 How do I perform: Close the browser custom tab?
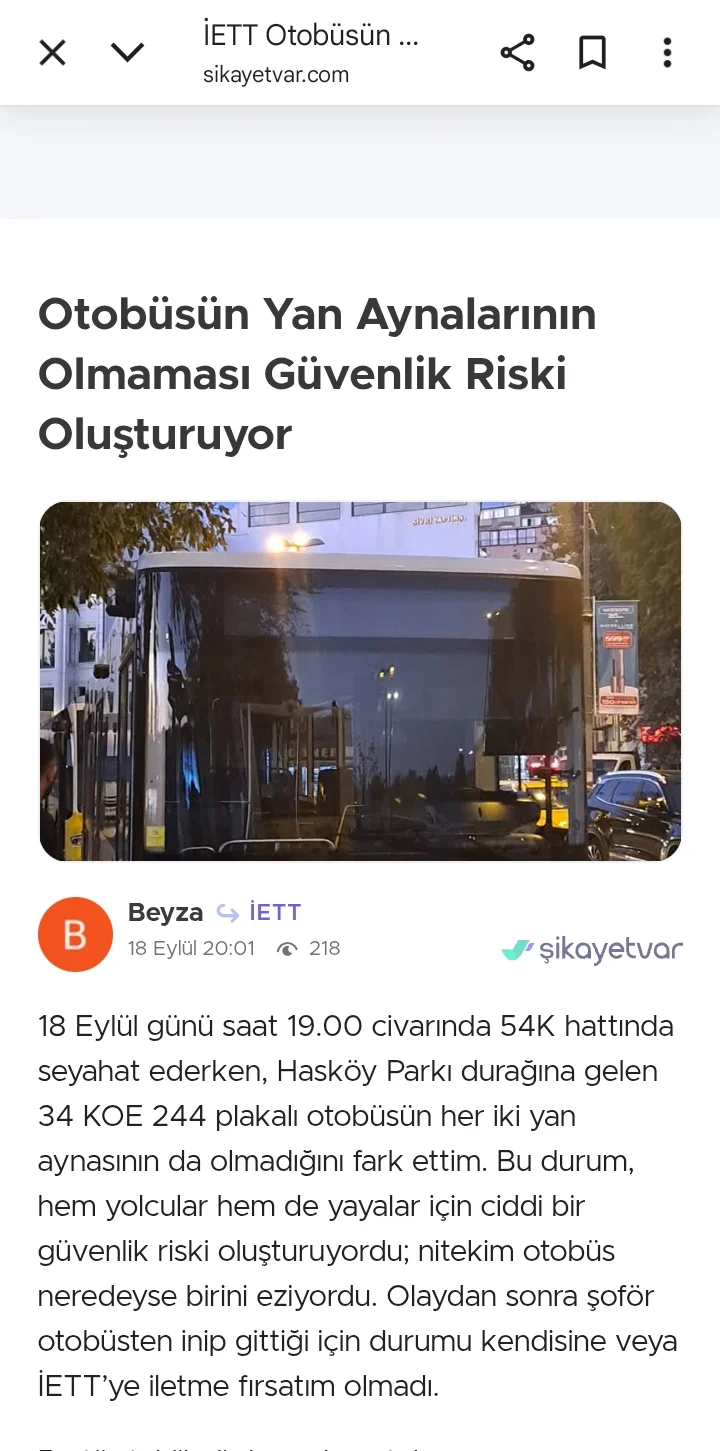click(x=52, y=52)
